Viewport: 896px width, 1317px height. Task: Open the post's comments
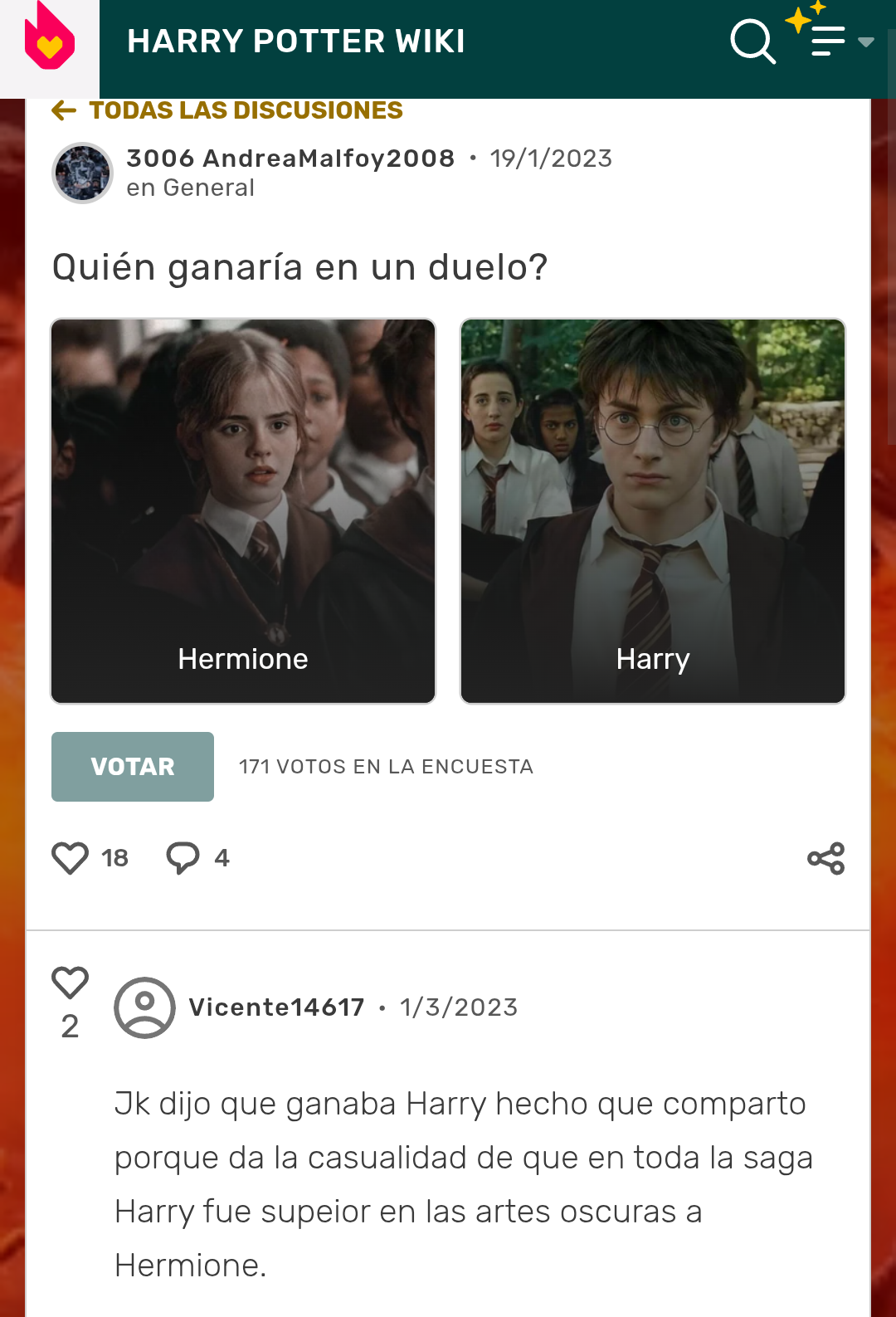(x=183, y=858)
